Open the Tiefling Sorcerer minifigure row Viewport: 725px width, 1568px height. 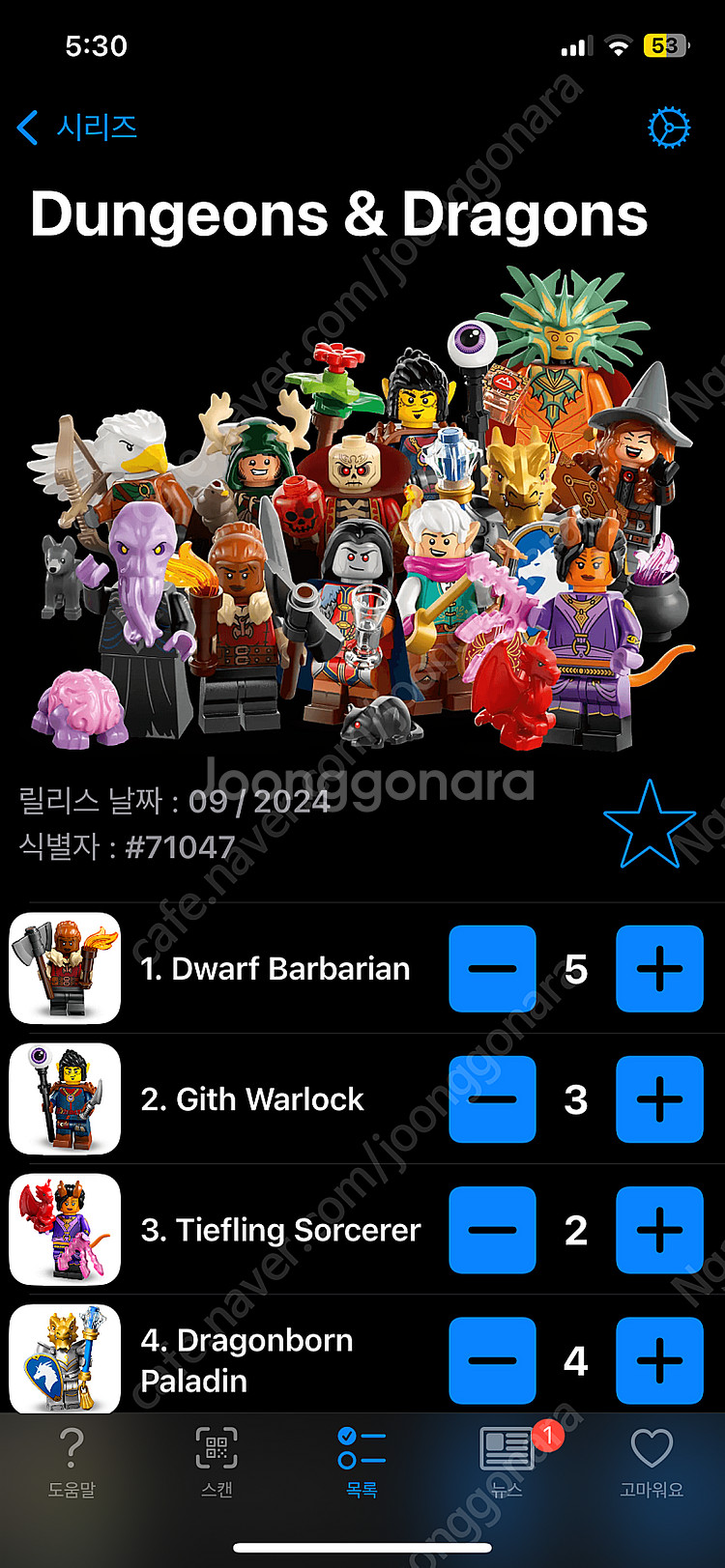click(x=280, y=1230)
